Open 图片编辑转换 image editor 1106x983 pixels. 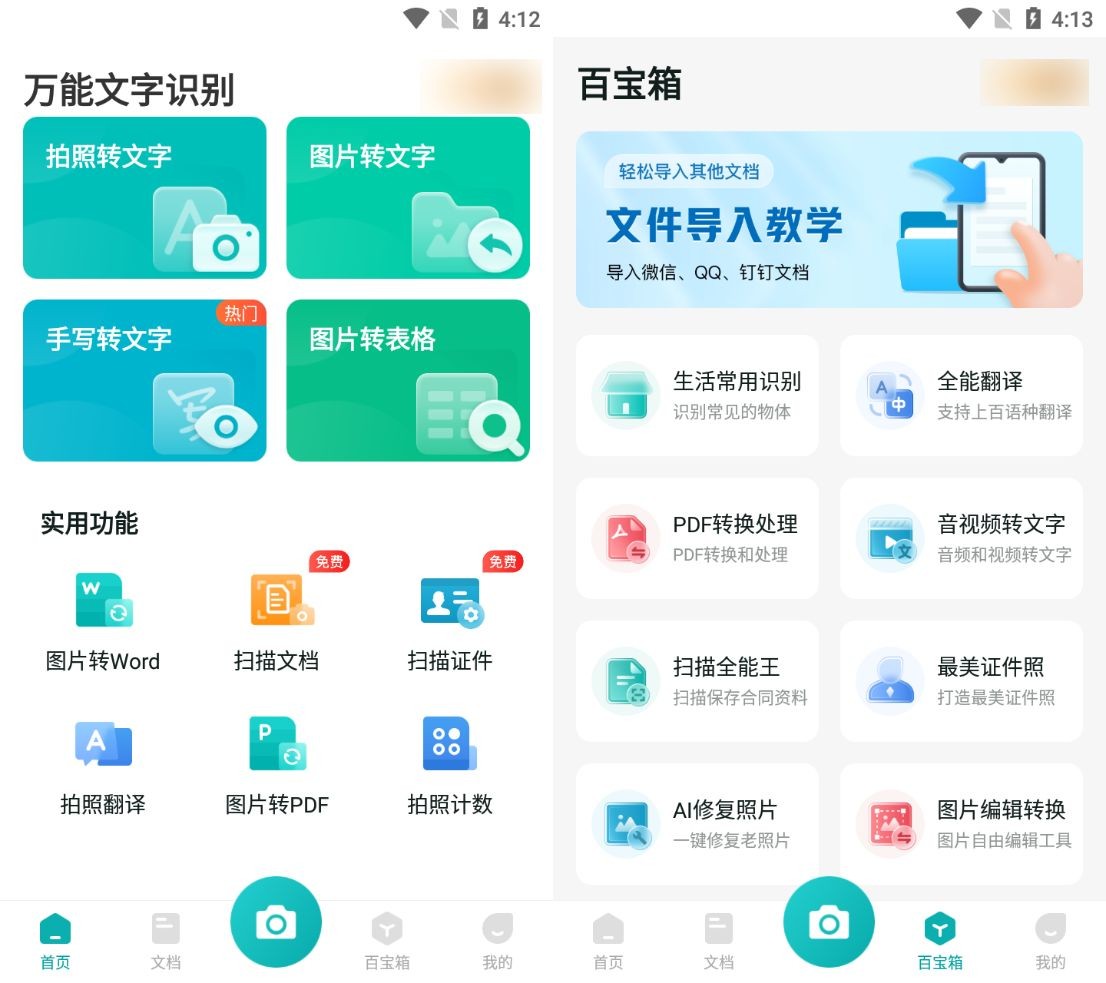tap(961, 824)
